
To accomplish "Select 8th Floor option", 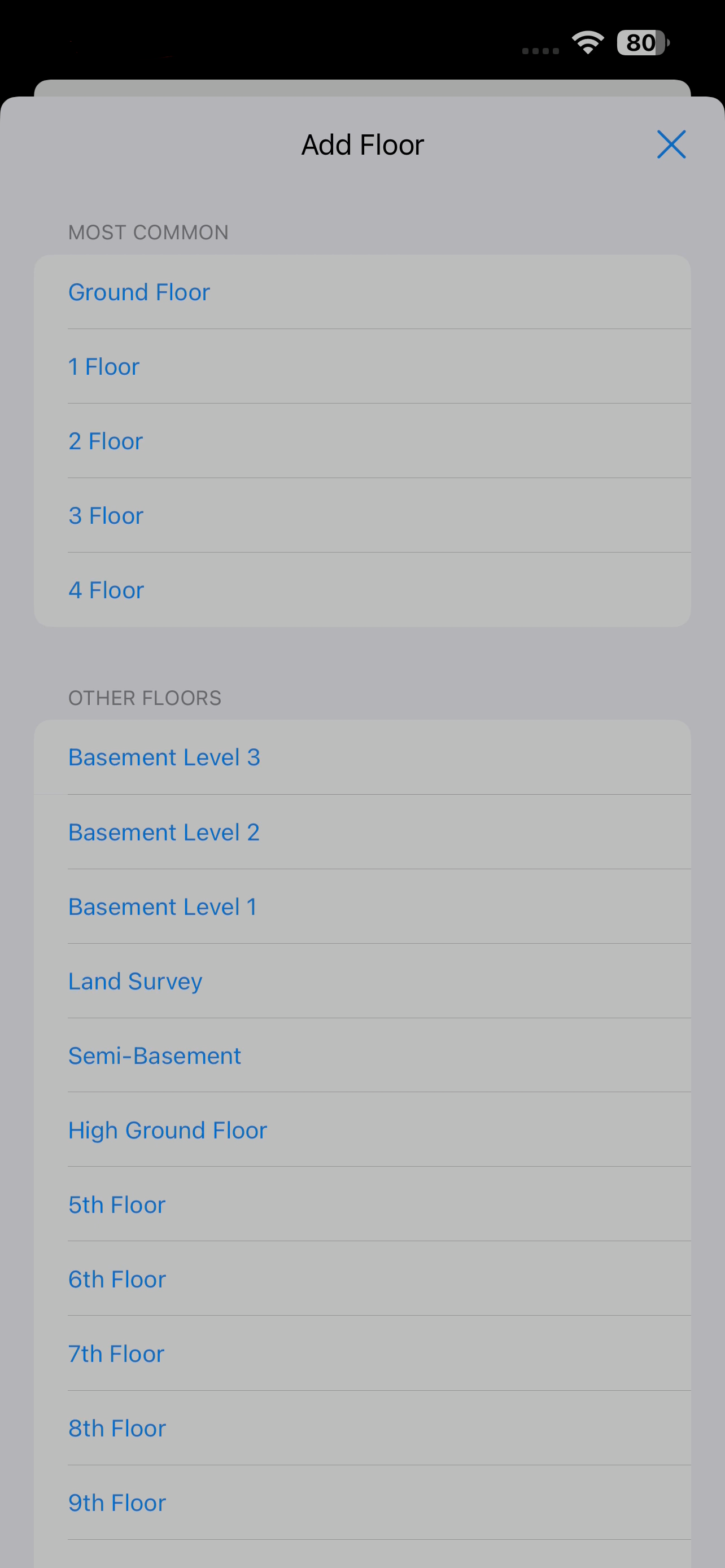I will [x=117, y=1428].
